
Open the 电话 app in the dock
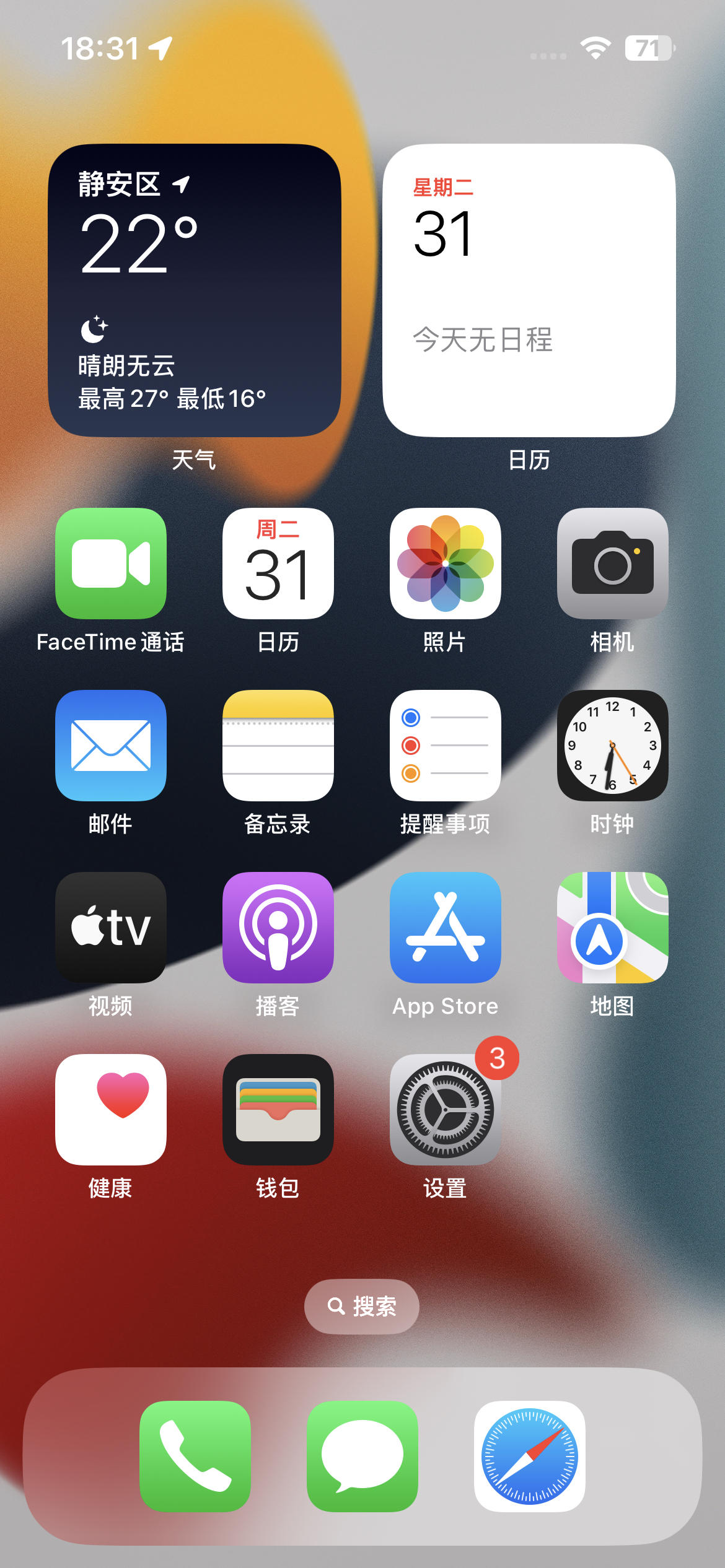[x=195, y=1455]
